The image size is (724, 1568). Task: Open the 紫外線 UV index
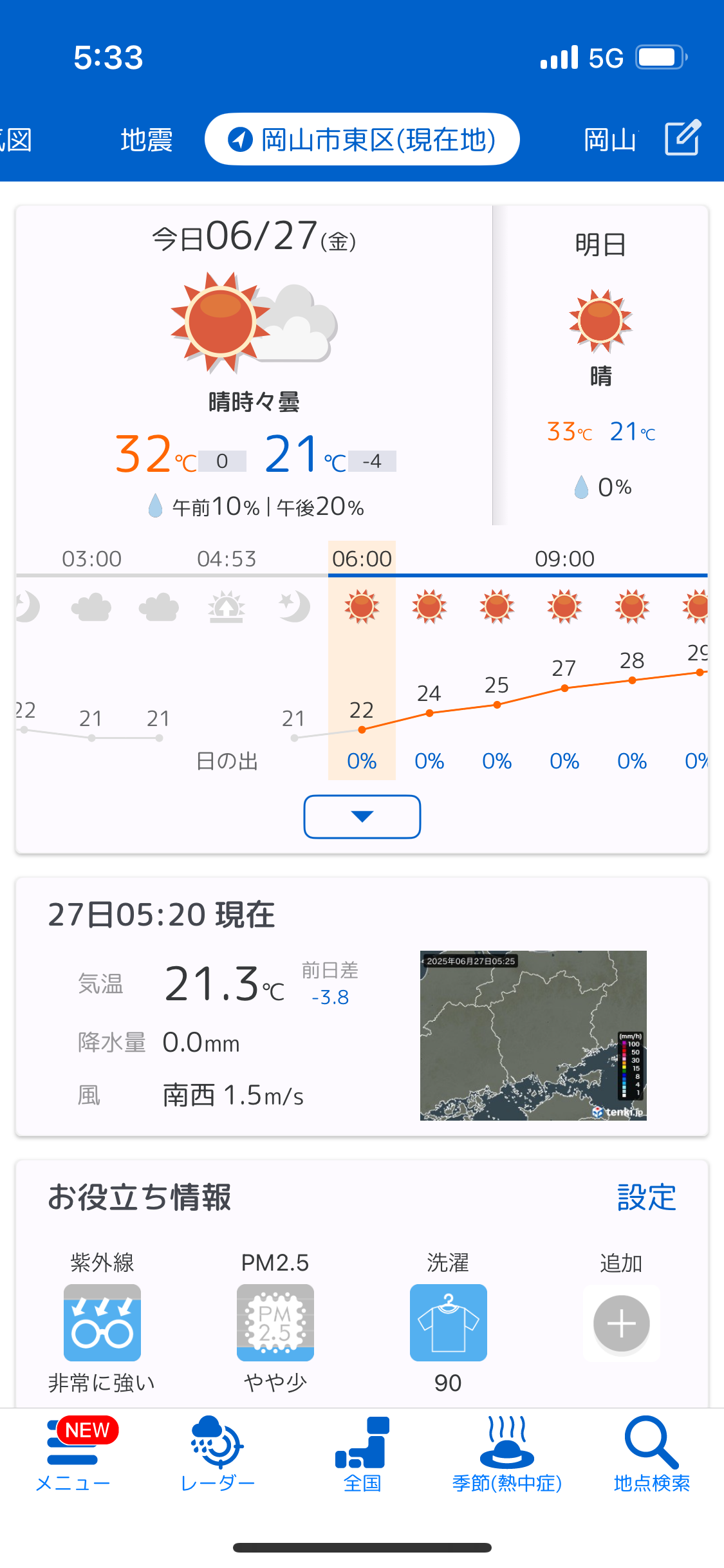coord(102,1322)
